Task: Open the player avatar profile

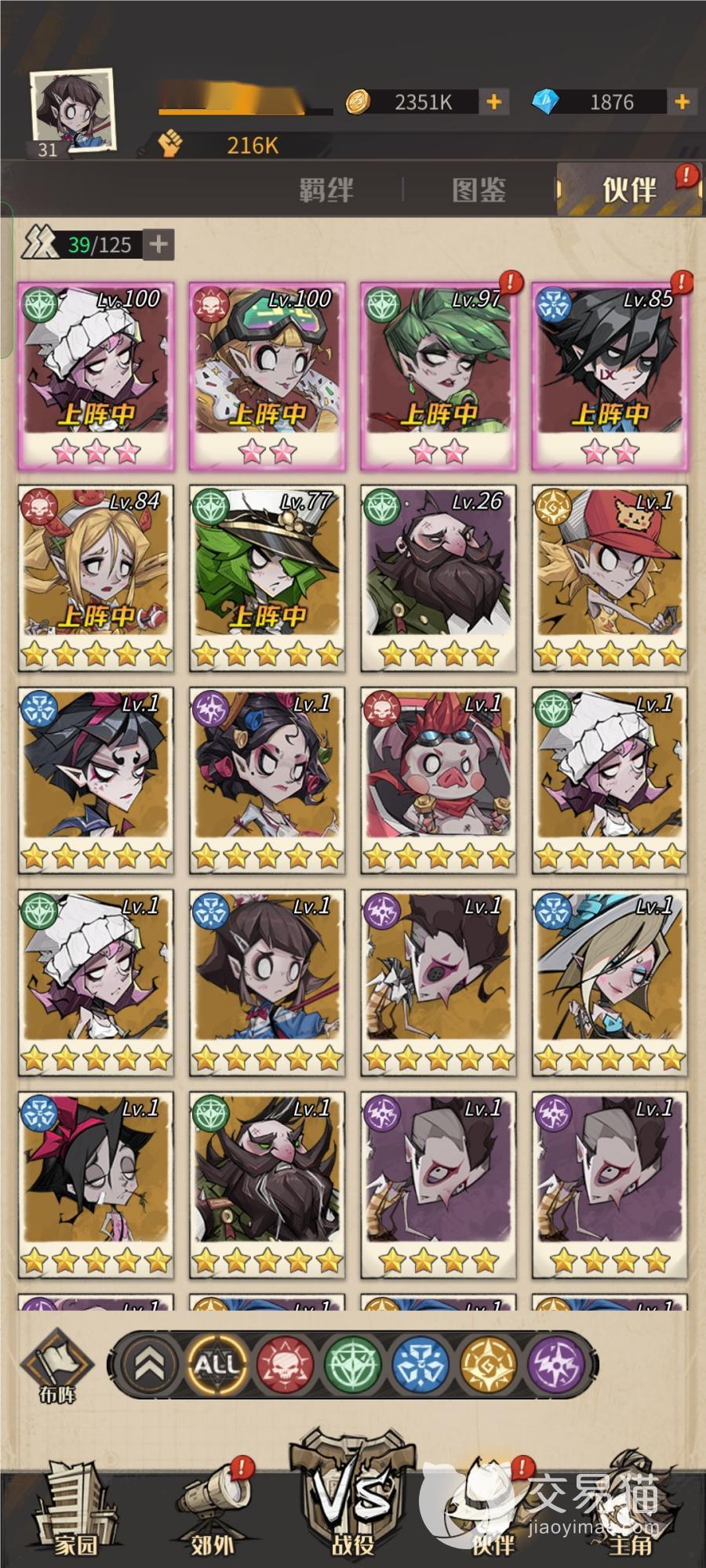Action: click(x=72, y=111)
